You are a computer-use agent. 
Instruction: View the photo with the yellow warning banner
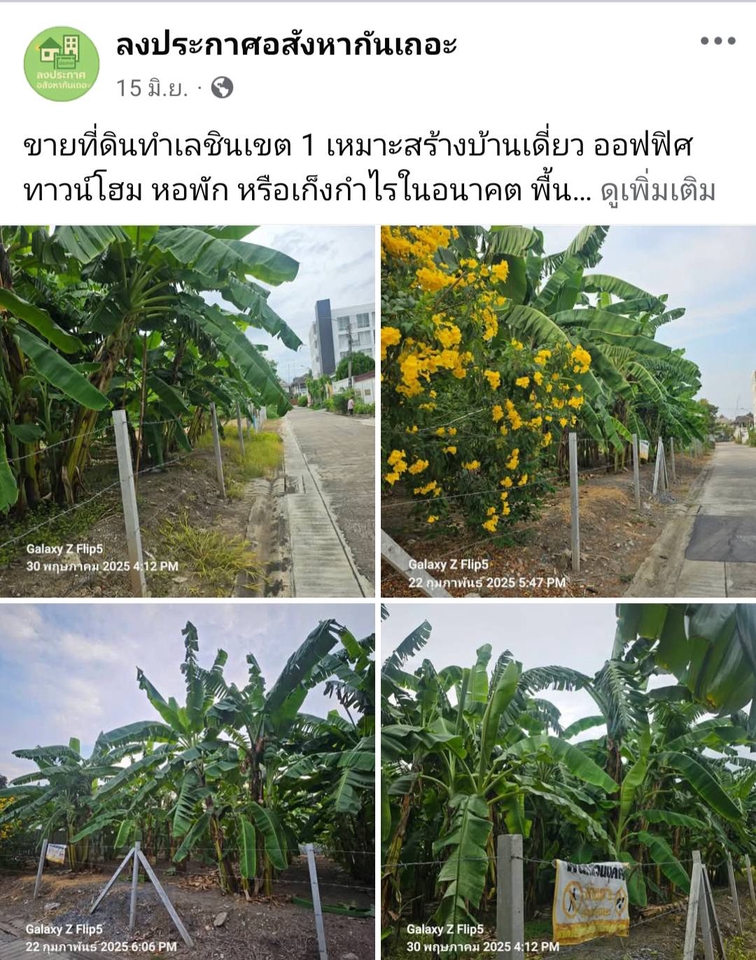coord(567,780)
